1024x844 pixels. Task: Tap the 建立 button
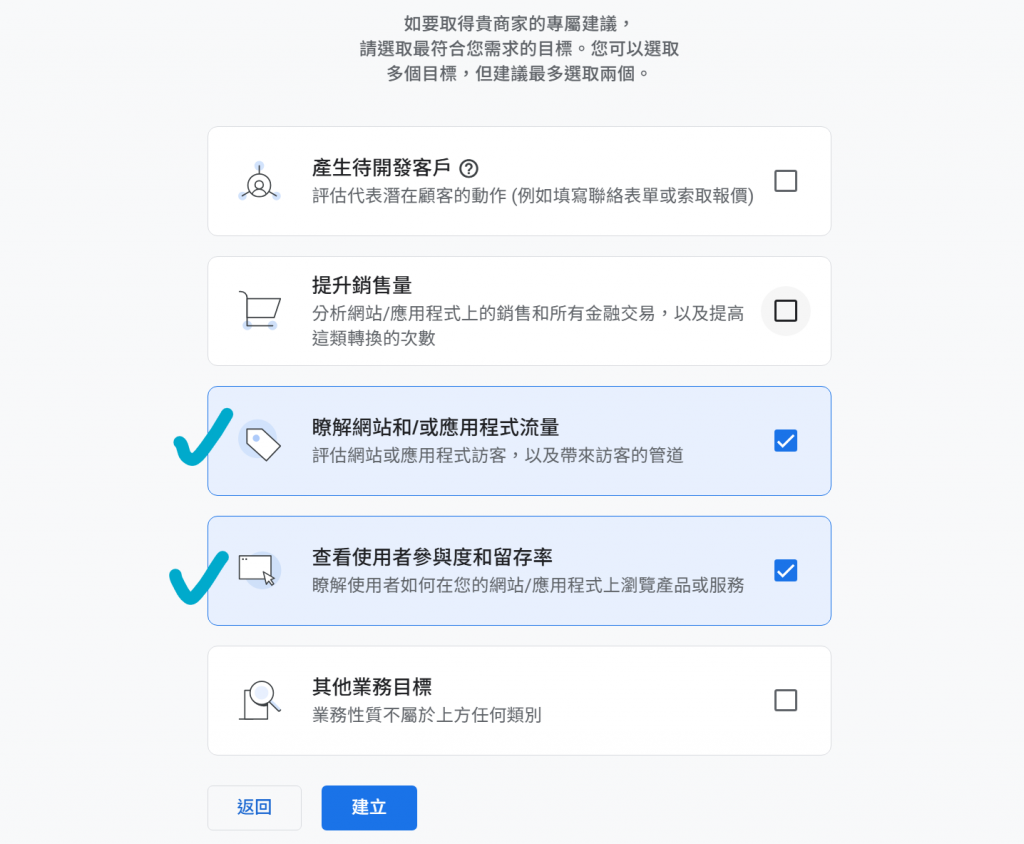[x=369, y=808]
